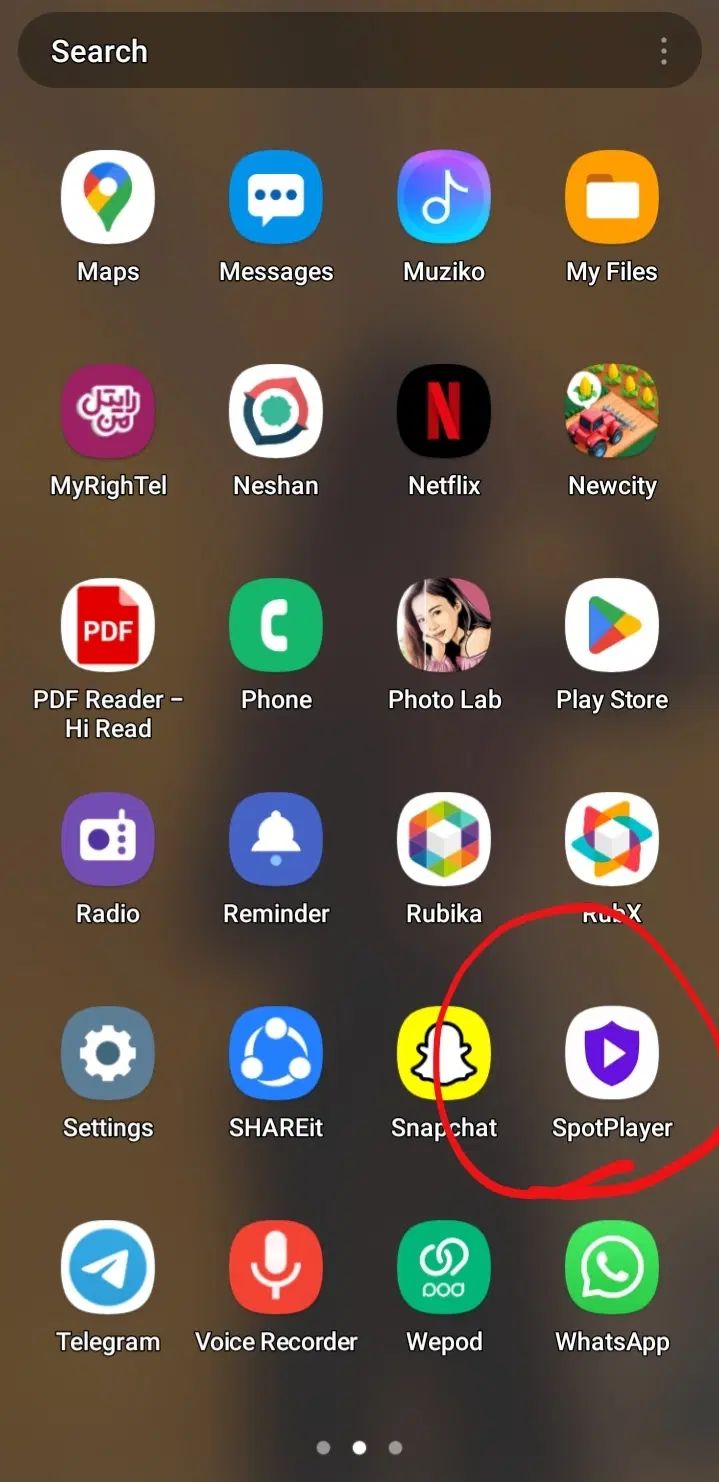Open the Radio app

(x=108, y=840)
